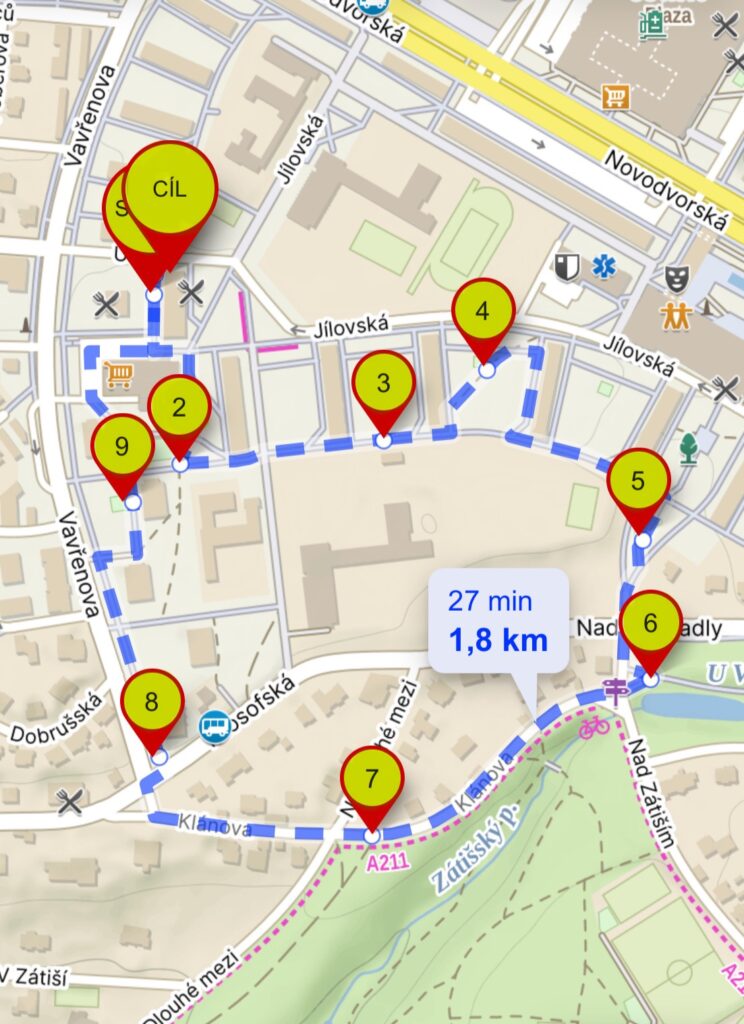Select waypoint marker 9
744x1024 pixels.
tap(122, 446)
